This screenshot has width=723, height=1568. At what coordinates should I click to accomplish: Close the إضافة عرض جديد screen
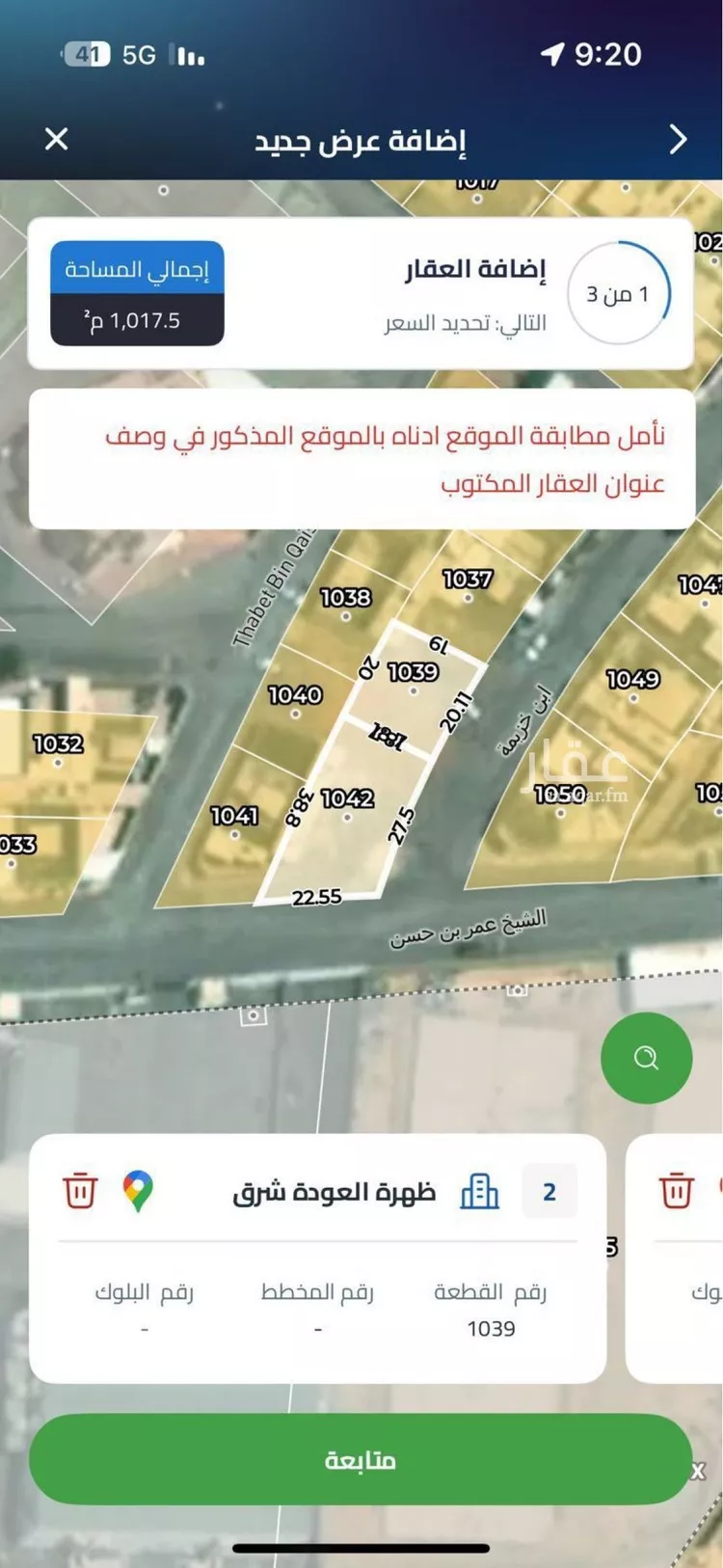pos(56,139)
